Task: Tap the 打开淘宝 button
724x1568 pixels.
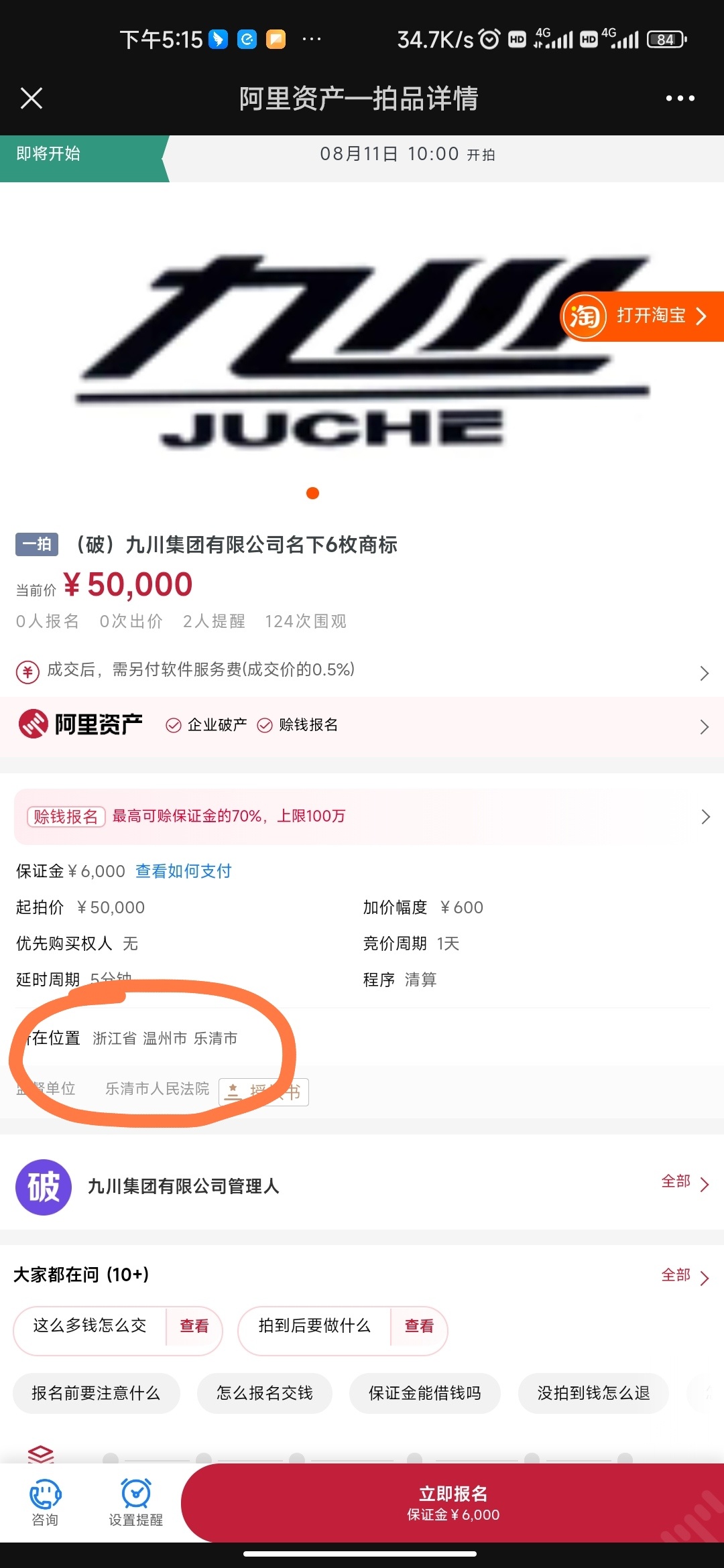Action: [642, 316]
